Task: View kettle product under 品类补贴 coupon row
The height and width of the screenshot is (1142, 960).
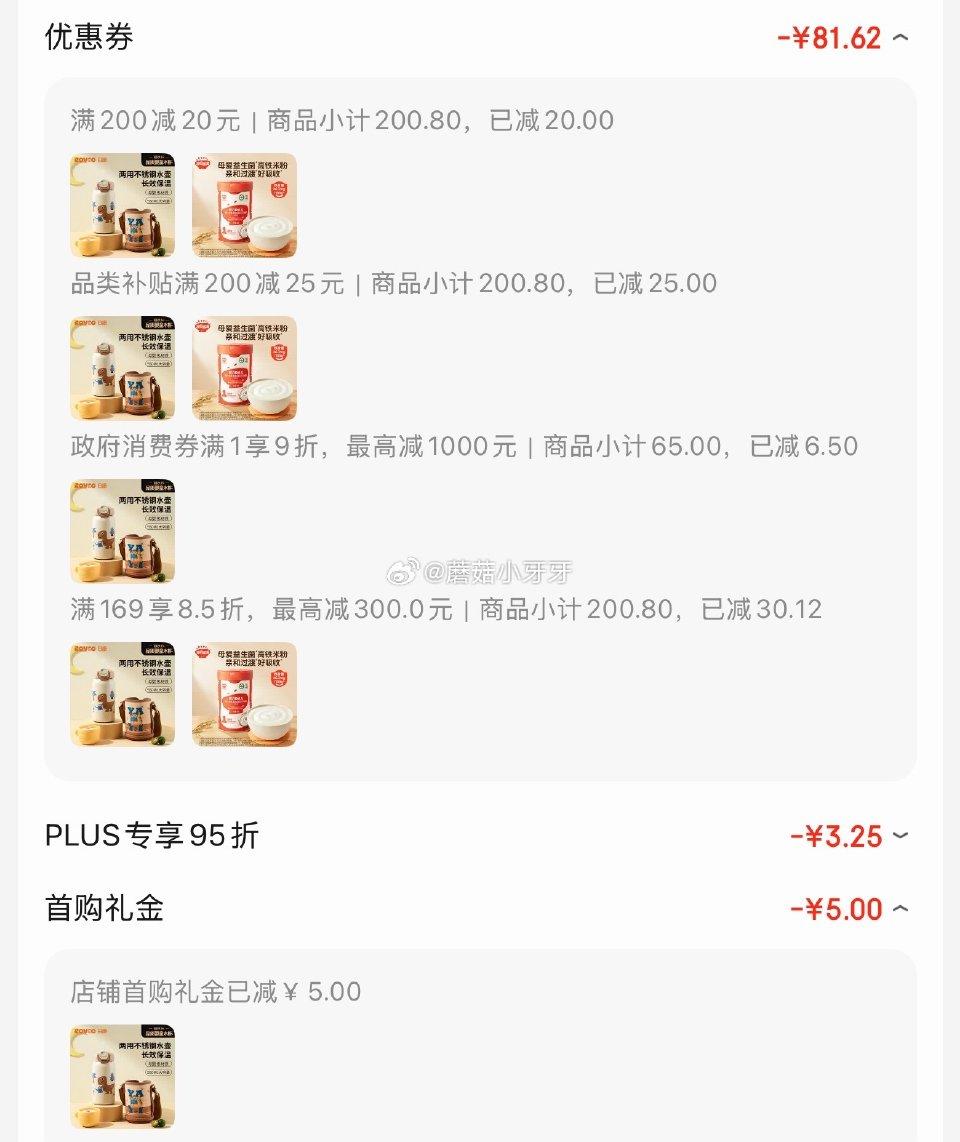Action: coord(121,368)
